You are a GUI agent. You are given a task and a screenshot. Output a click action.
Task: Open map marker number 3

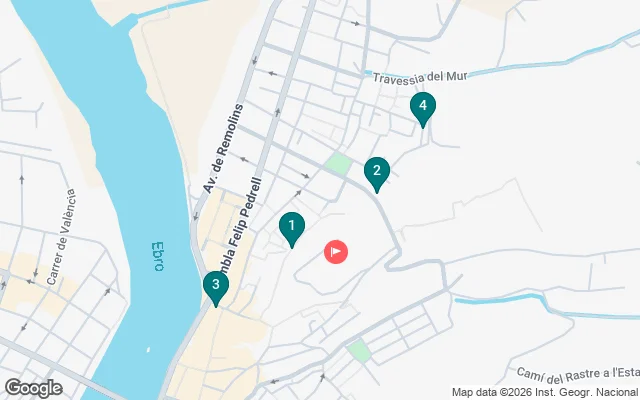click(x=215, y=287)
